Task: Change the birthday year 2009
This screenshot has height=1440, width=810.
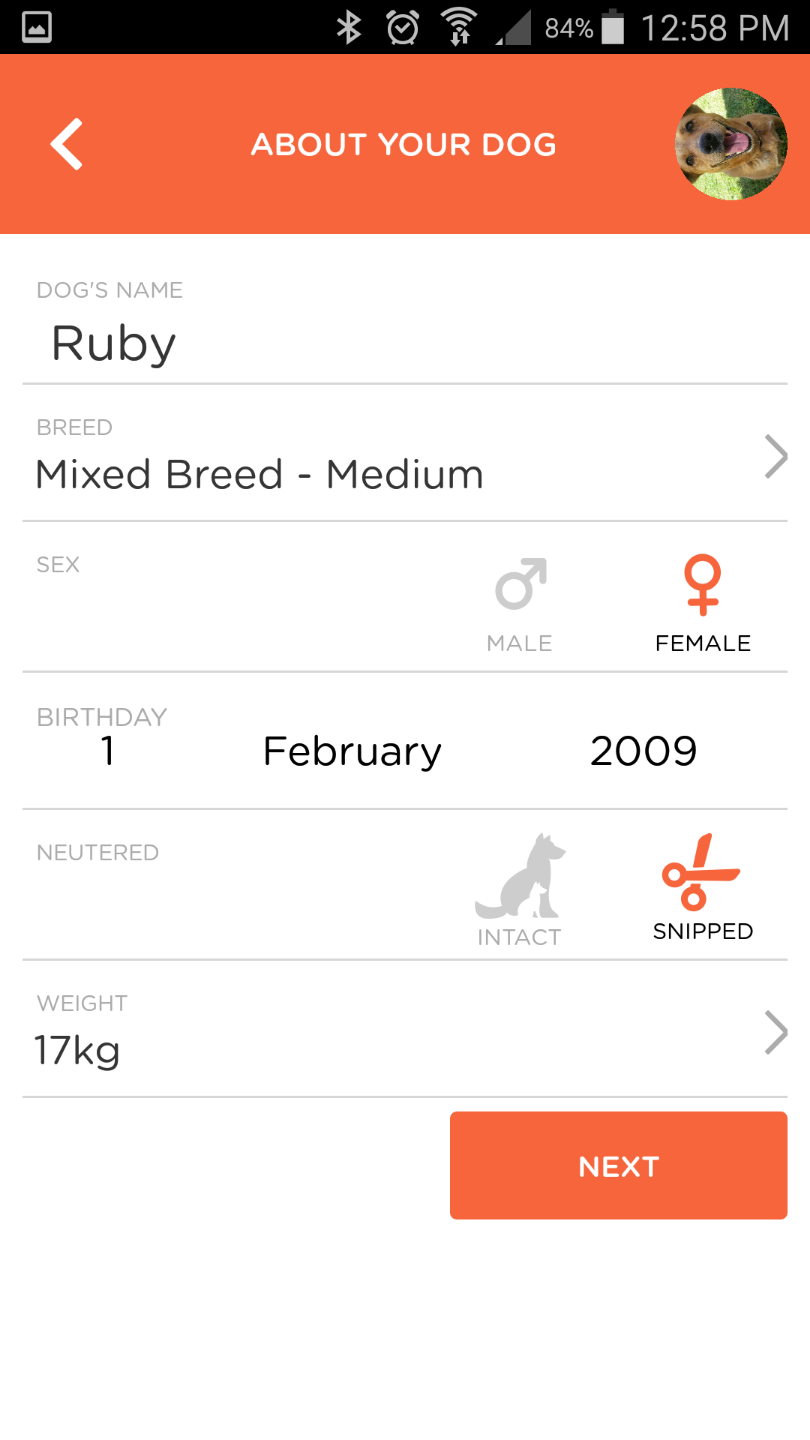Action: pos(643,751)
